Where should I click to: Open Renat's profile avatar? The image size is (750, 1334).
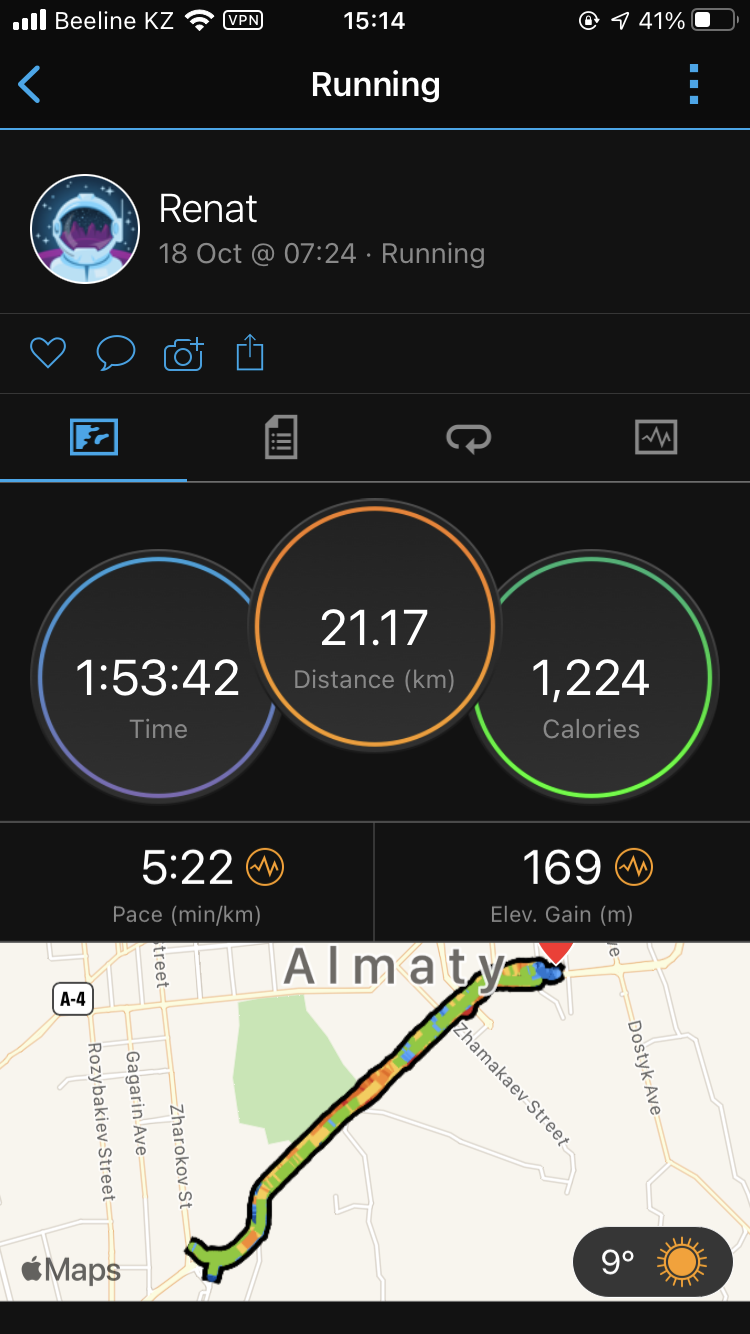[85, 229]
